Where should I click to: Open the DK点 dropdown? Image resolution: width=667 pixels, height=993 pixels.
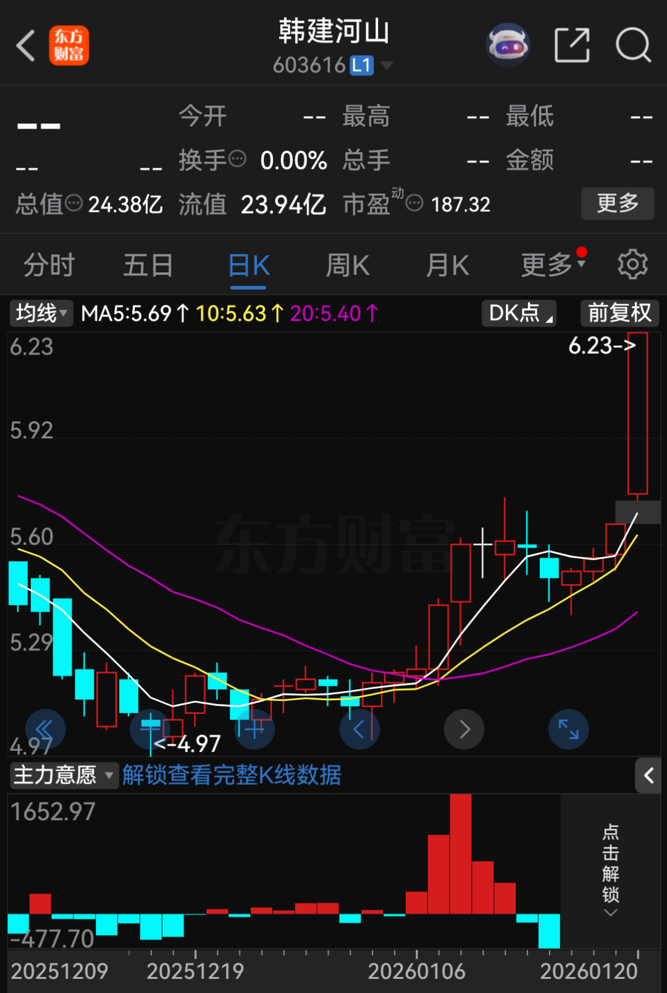click(520, 313)
